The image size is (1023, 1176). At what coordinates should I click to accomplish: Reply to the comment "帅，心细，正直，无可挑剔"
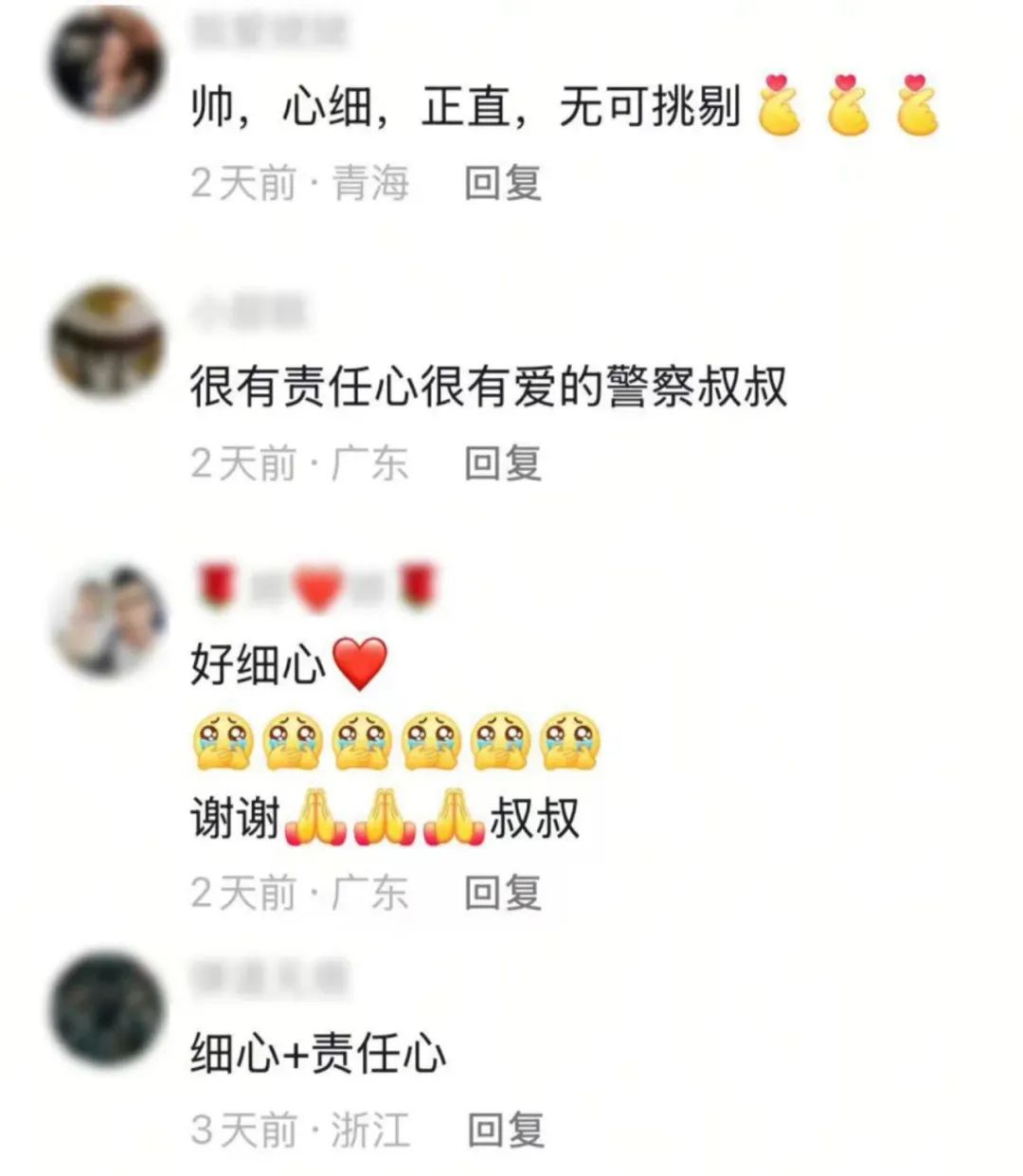coord(502,183)
